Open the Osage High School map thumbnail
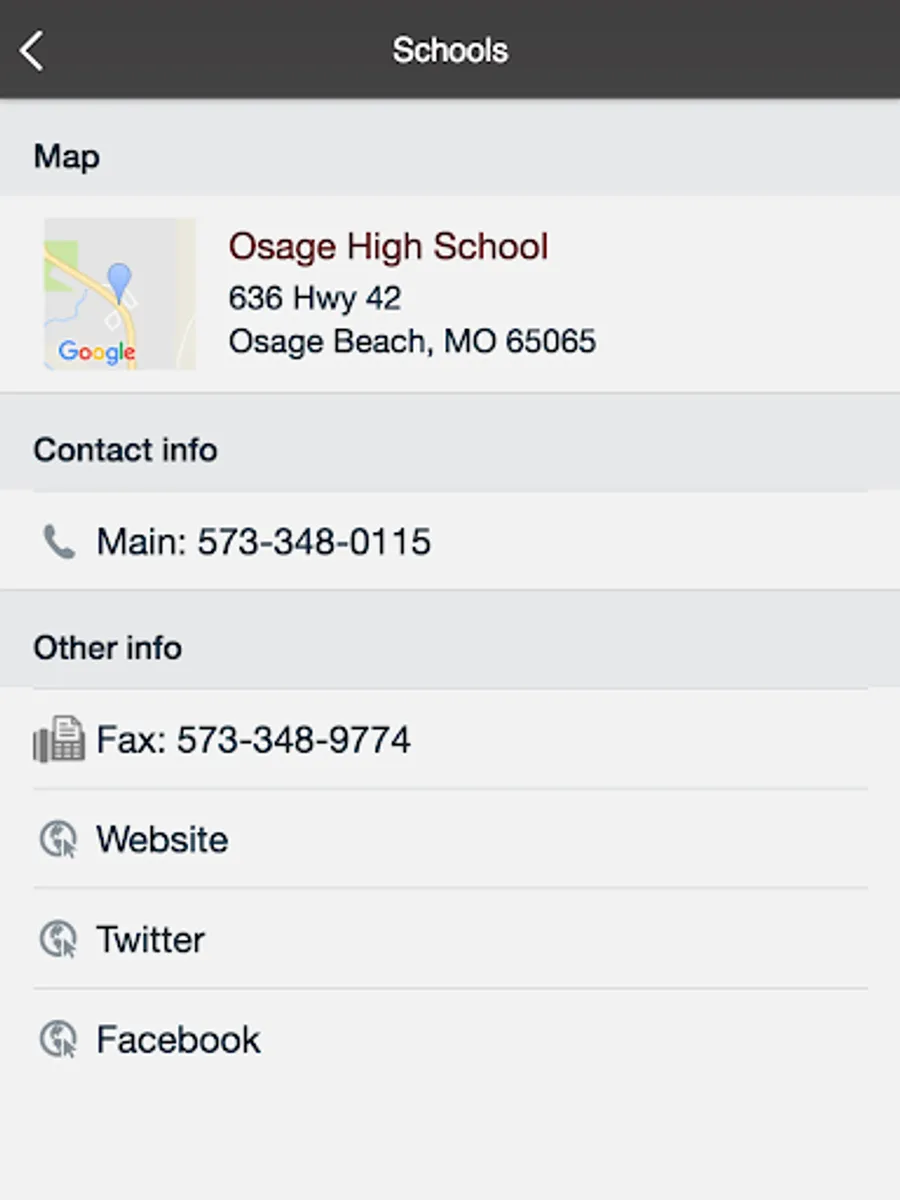This screenshot has height=1200, width=900. pos(120,294)
